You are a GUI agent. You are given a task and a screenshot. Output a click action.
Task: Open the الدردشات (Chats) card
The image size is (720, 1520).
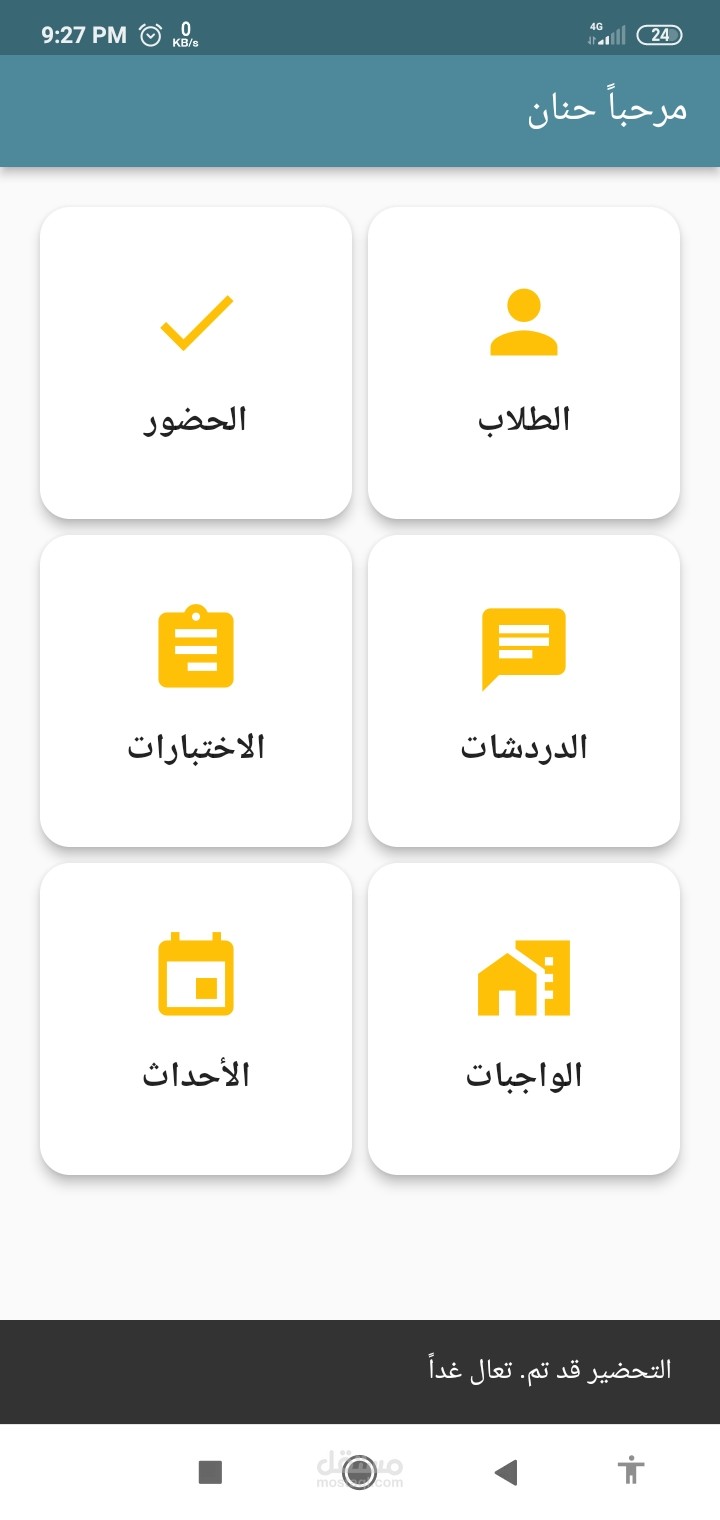point(524,691)
